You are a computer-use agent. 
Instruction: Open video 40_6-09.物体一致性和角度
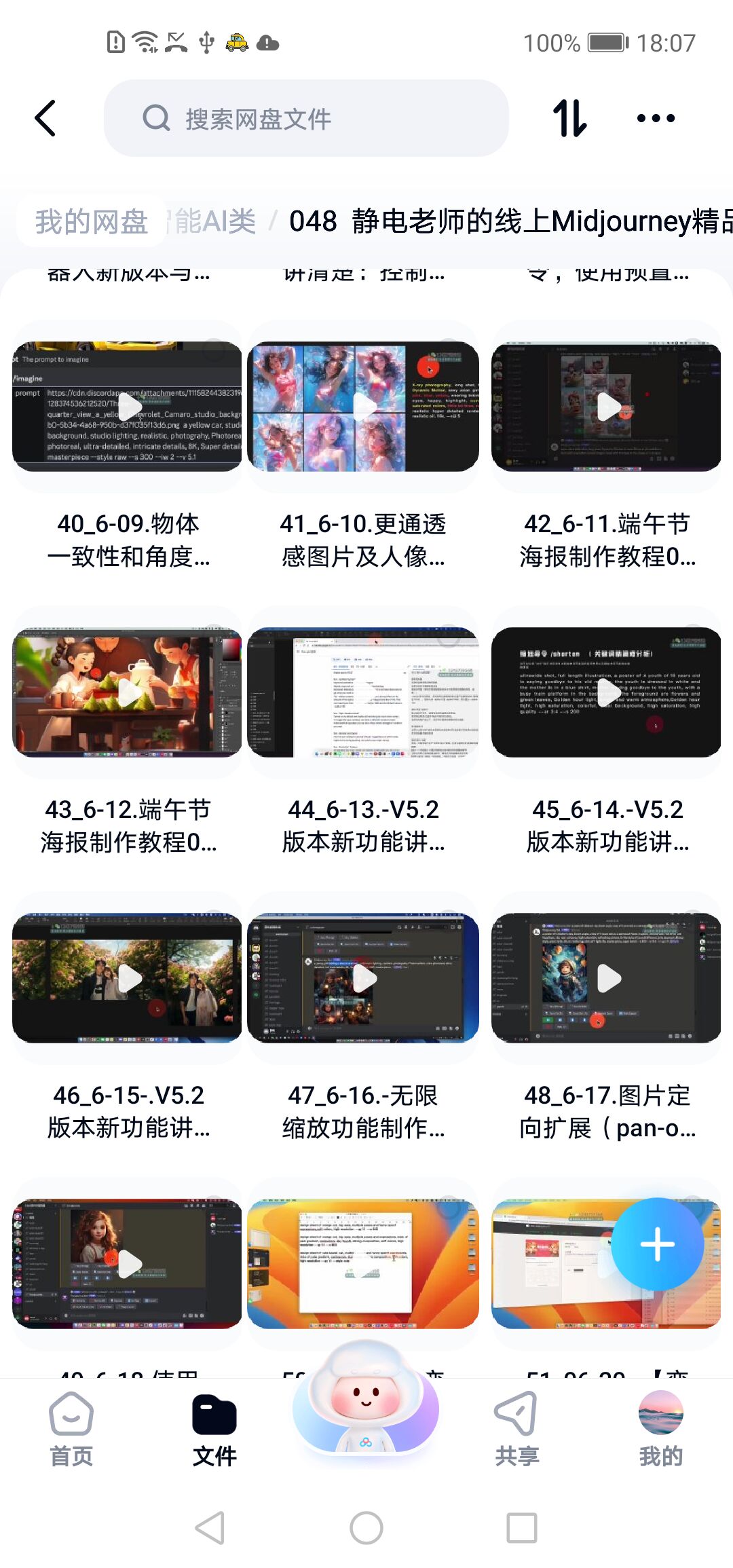point(128,407)
